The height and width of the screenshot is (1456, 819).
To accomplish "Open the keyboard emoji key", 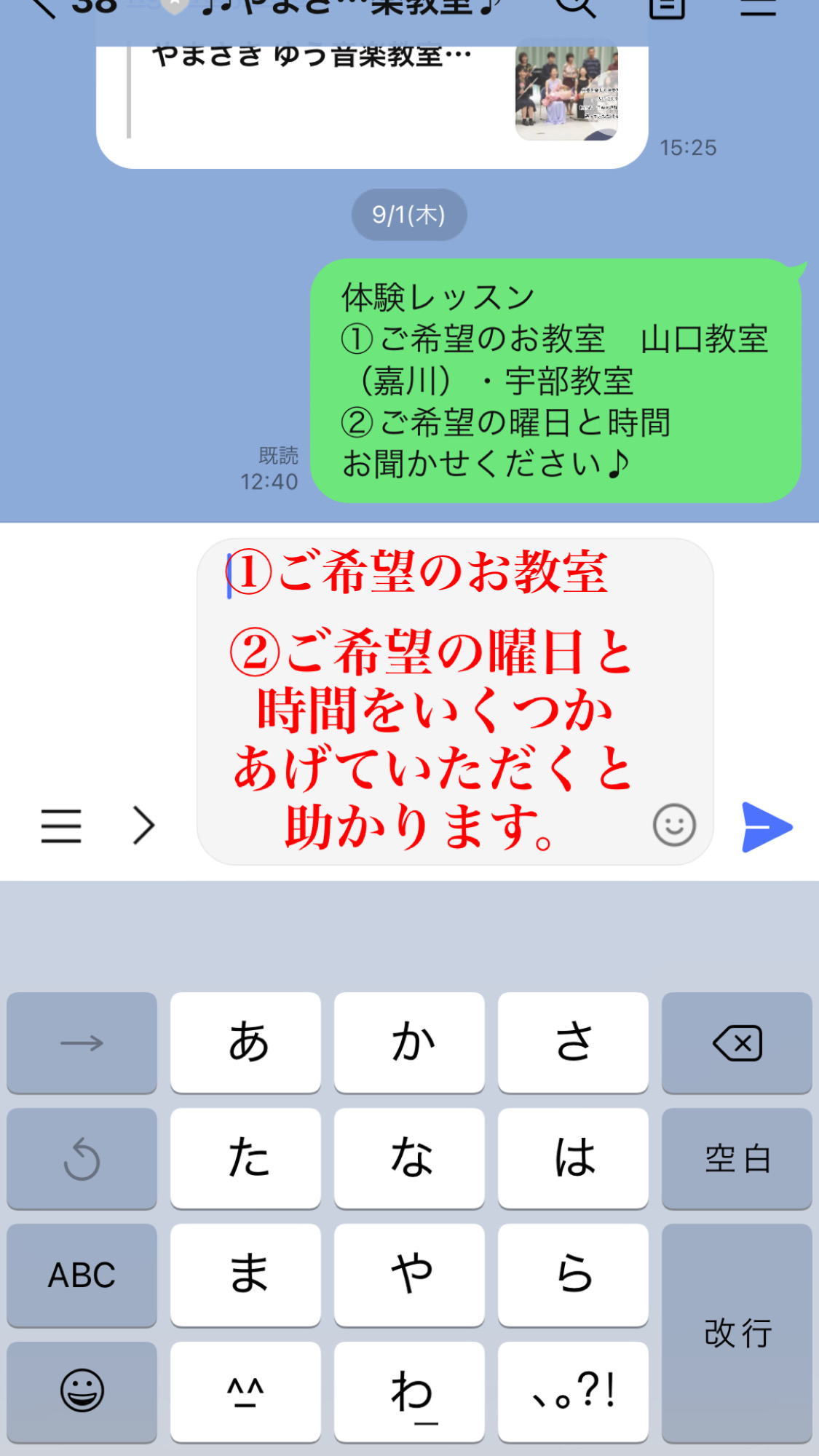I will [x=82, y=1390].
